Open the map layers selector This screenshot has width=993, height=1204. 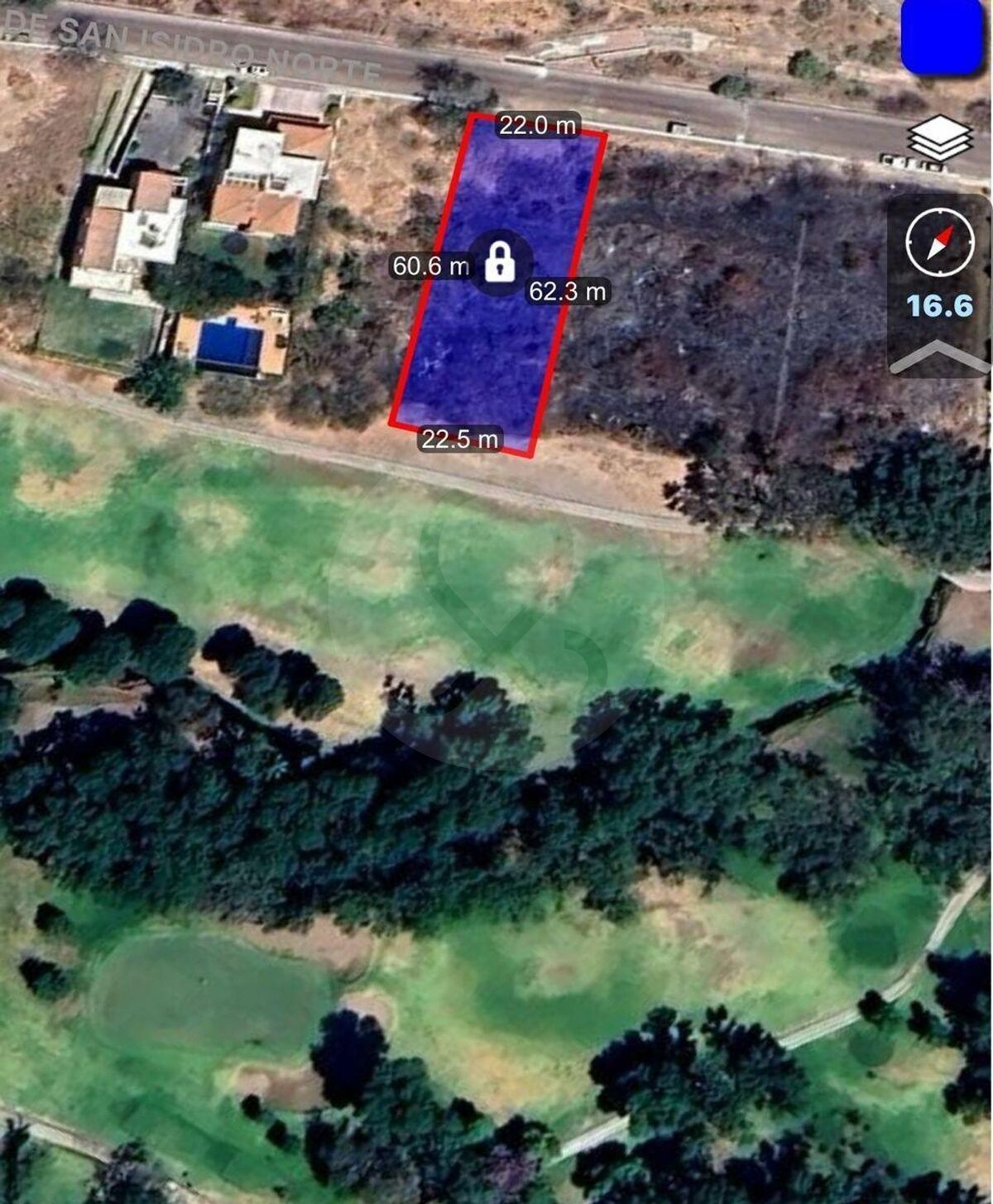940,138
